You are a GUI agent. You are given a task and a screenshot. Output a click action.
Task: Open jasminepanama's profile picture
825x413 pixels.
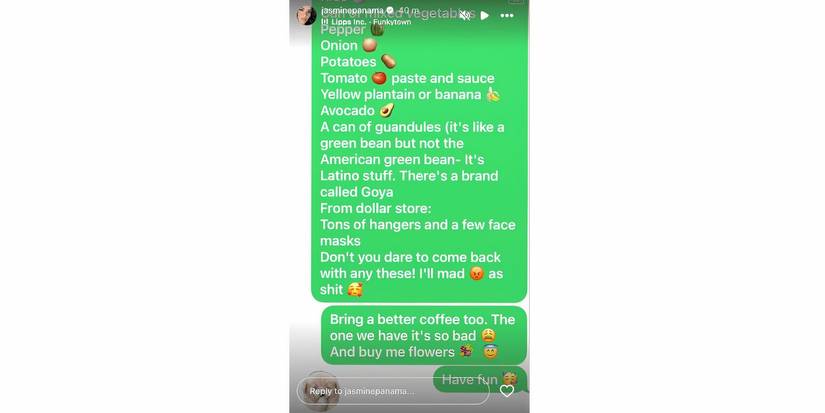click(306, 15)
